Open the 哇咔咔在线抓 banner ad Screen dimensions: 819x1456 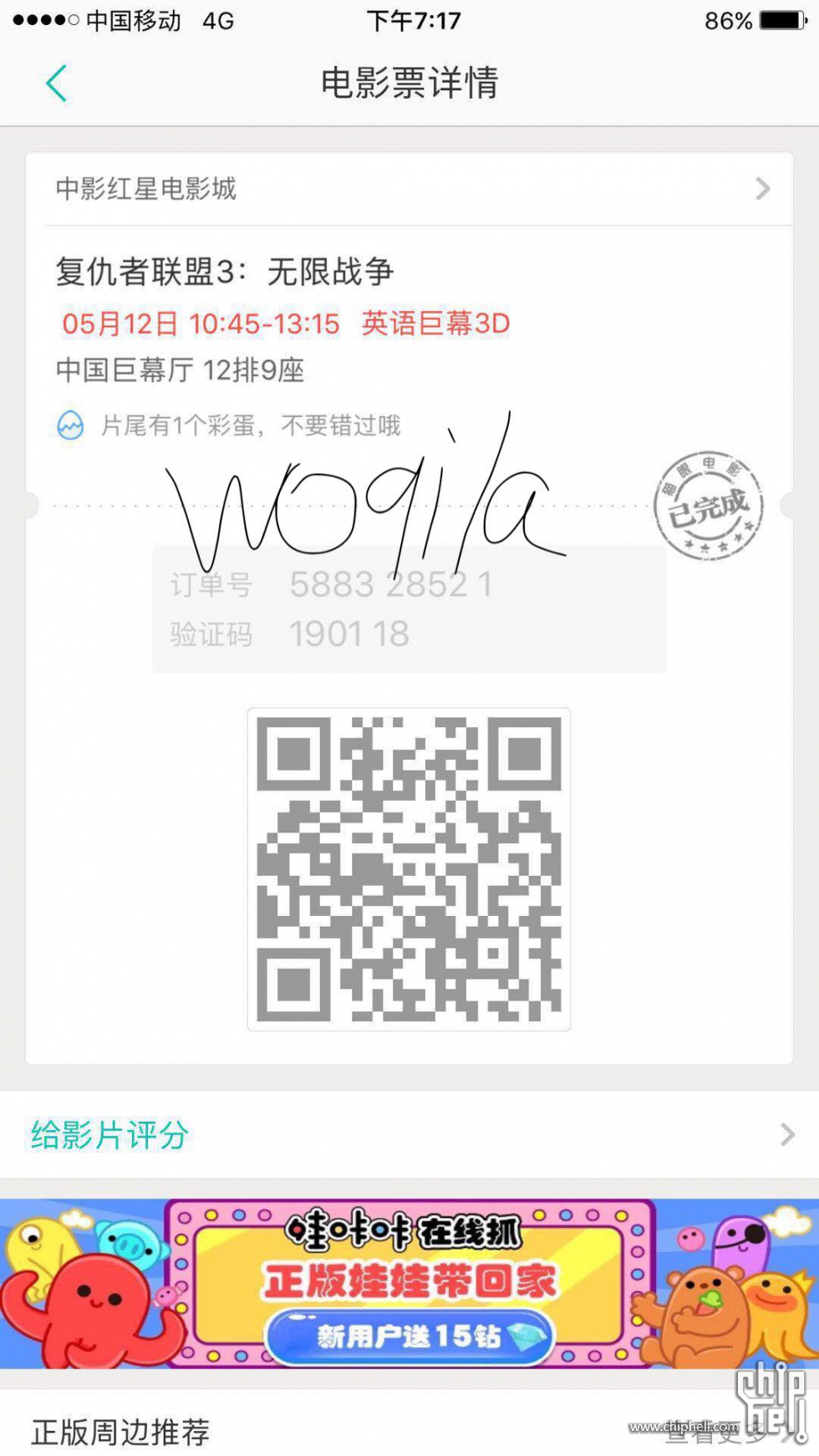point(409,1284)
